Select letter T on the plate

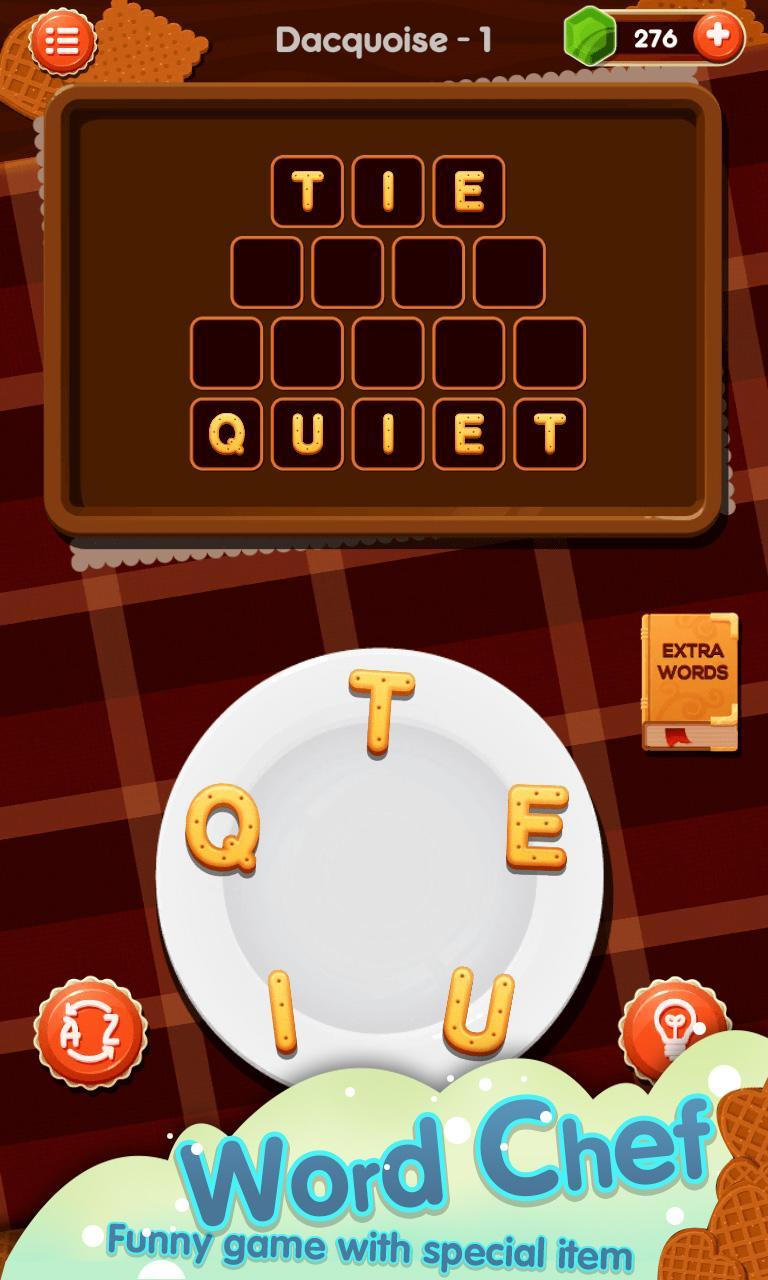[x=382, y=710]
